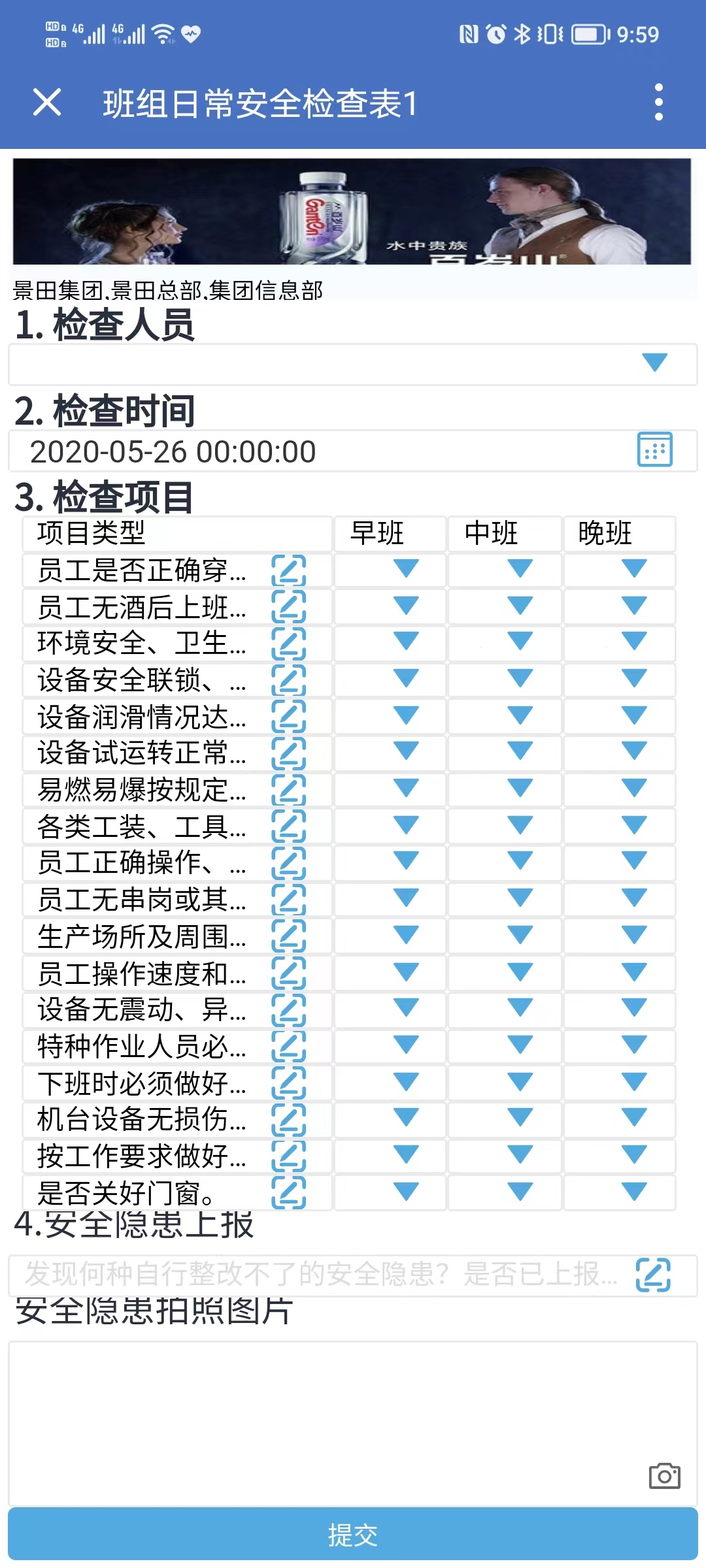Enter text in the 安全隐患上报 field
Viewport: 706px width, 1568px height.
[320, 1273]
